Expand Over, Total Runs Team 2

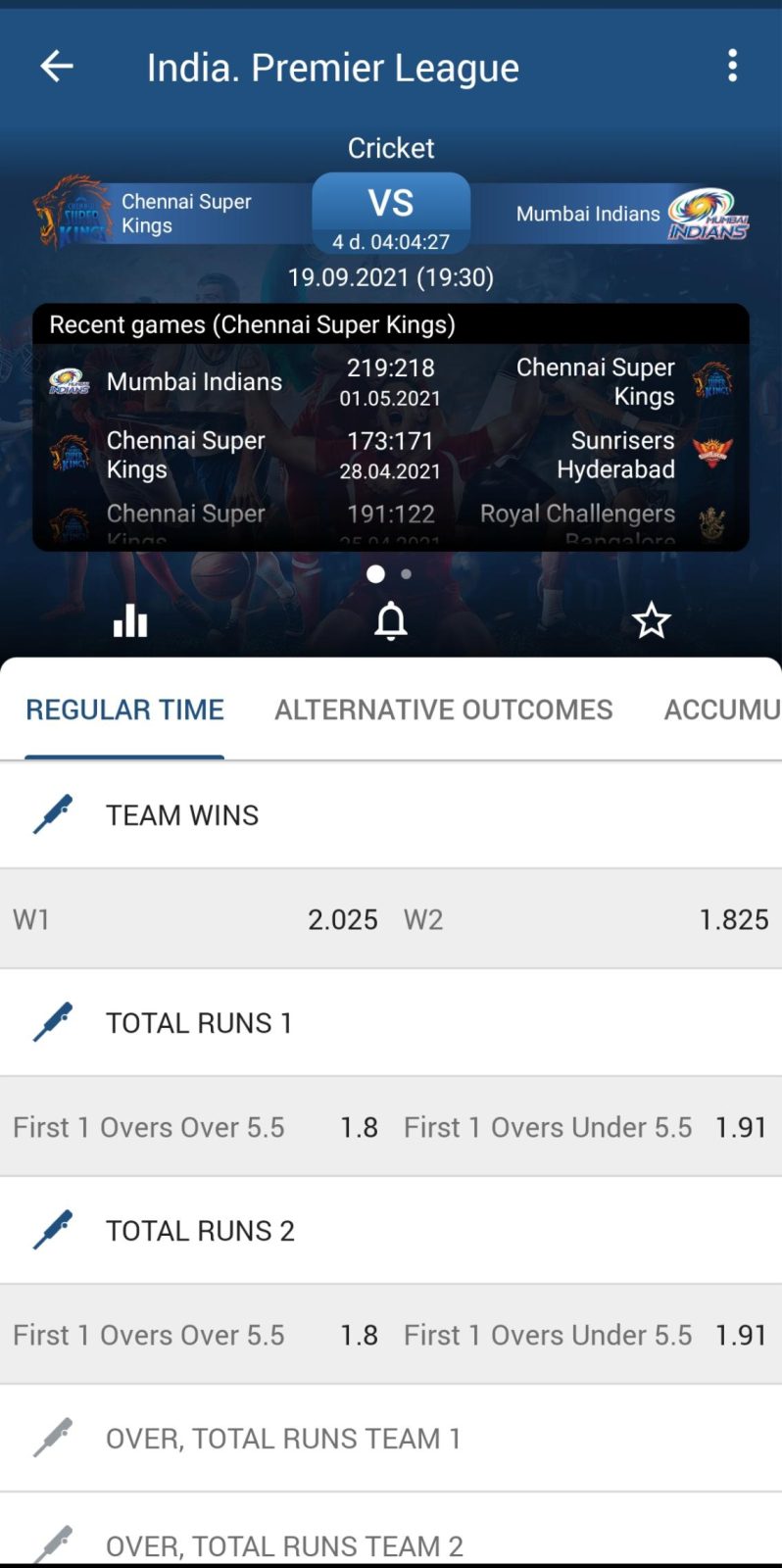pos(391,1531)
